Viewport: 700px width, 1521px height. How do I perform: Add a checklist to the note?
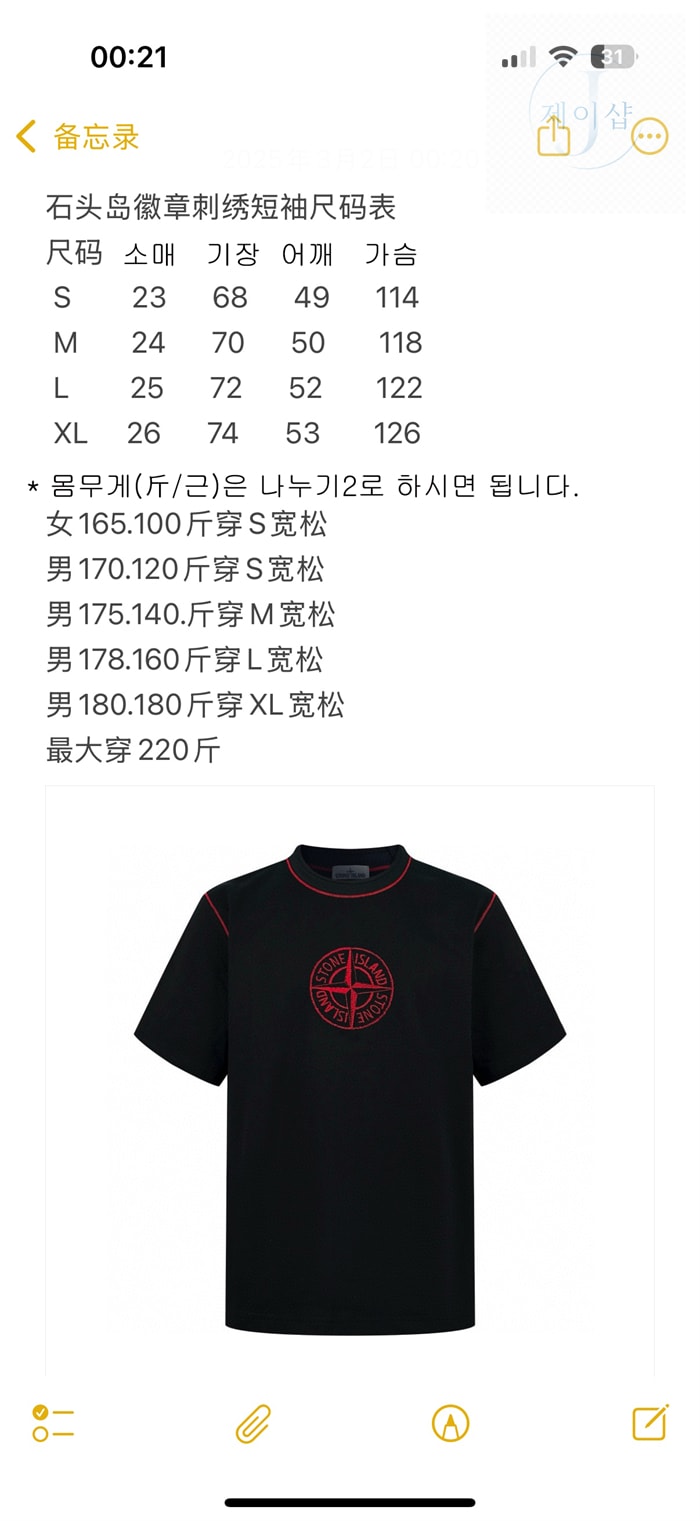pos(53,1422)
